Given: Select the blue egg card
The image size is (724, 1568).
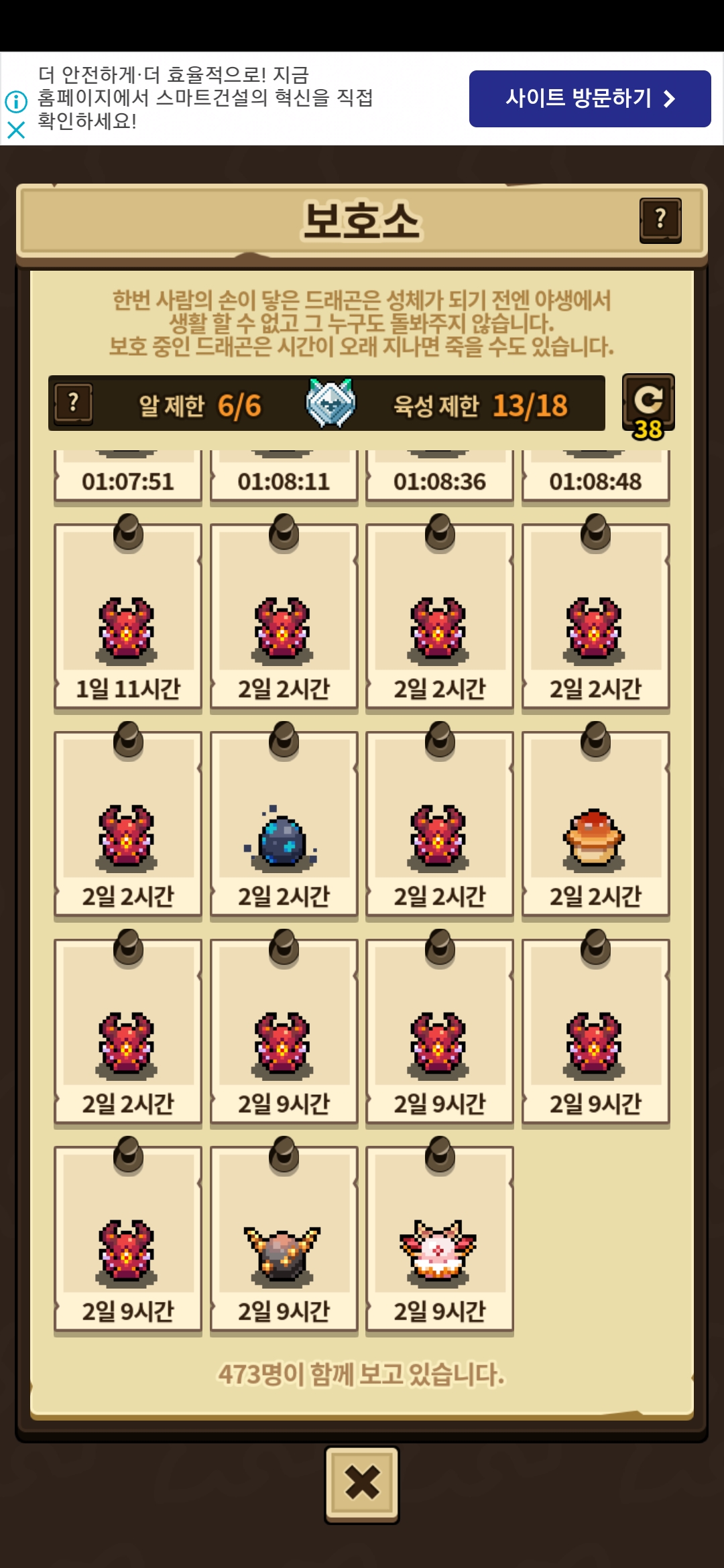Looking at the screenshot, I should (284, 824).
